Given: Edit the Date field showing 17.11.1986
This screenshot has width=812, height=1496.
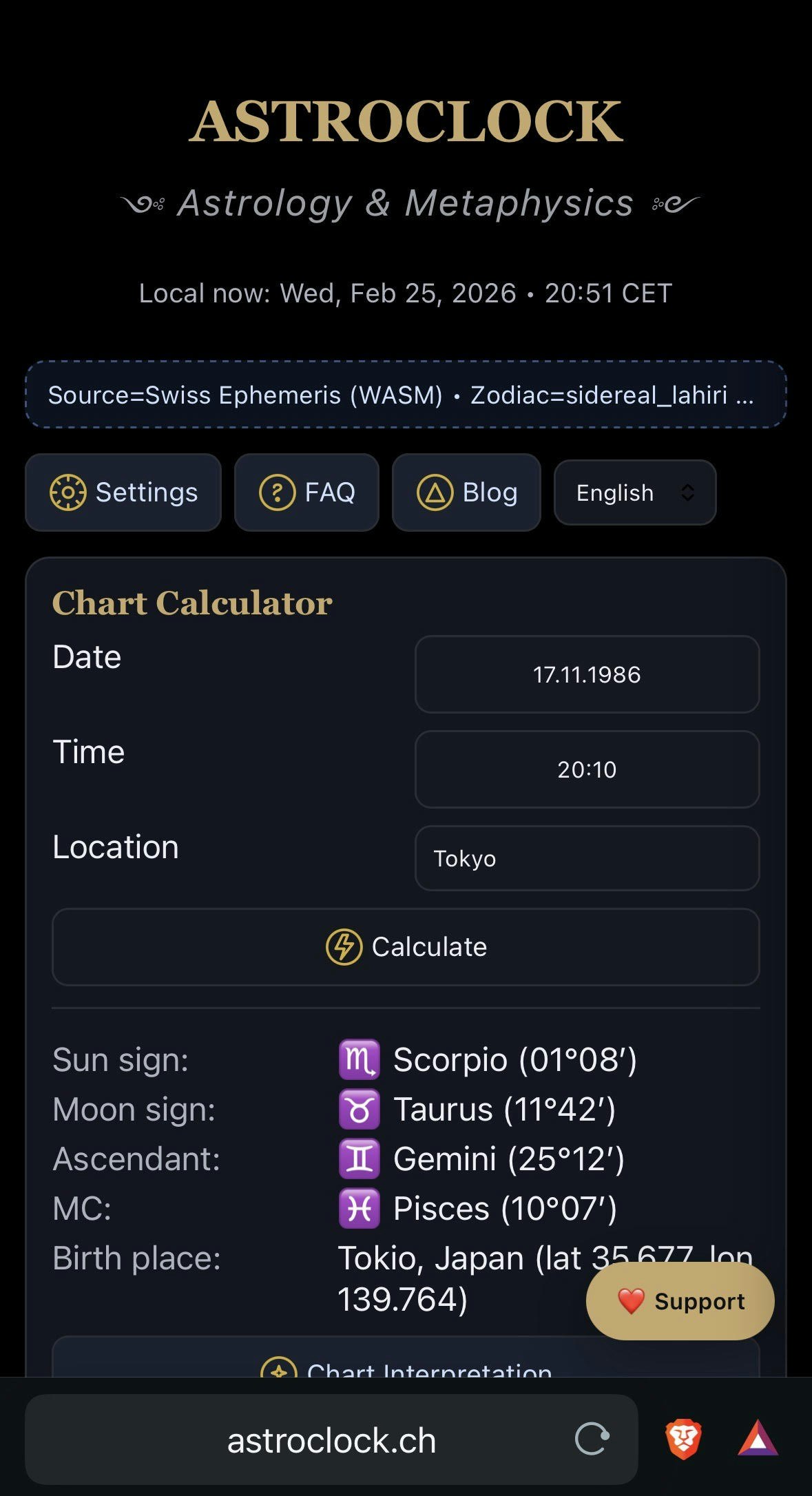Looking at the screenshot, I should click(x=586, y=674).
